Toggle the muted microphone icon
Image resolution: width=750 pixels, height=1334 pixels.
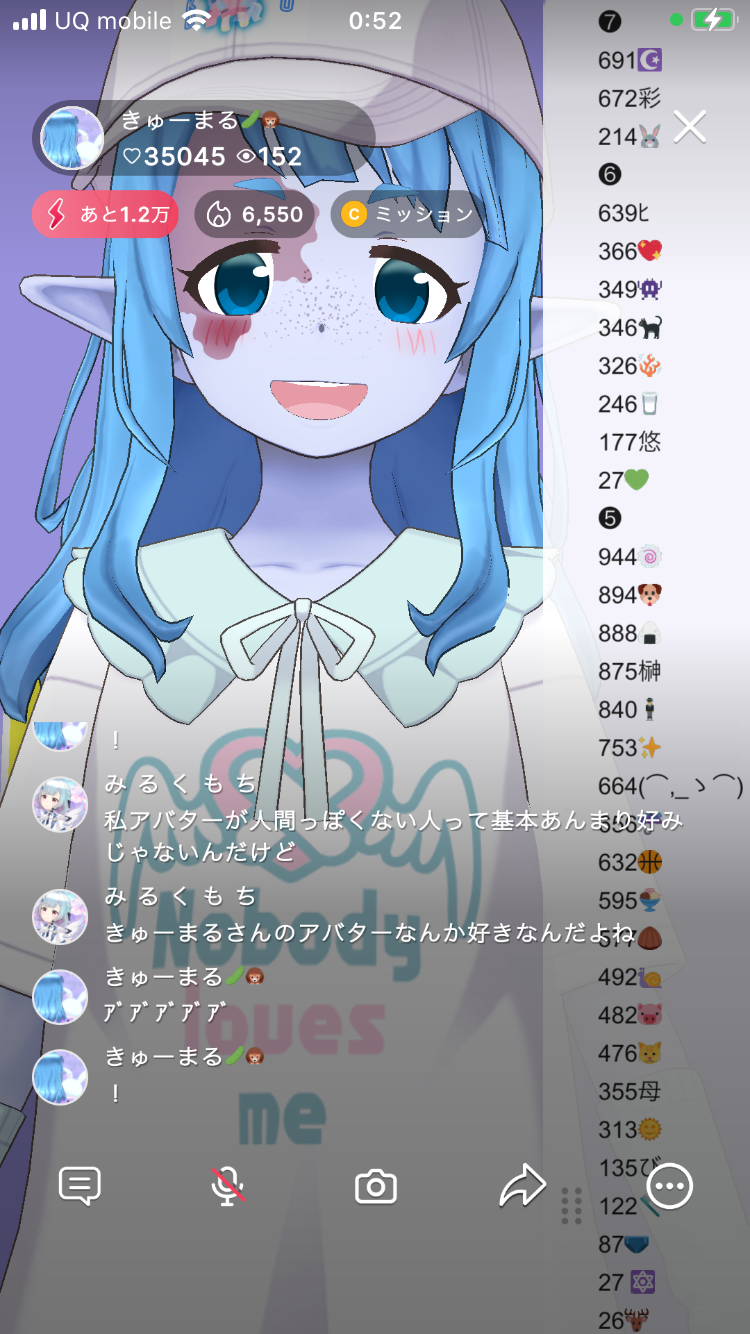[x=228, y=1186]
